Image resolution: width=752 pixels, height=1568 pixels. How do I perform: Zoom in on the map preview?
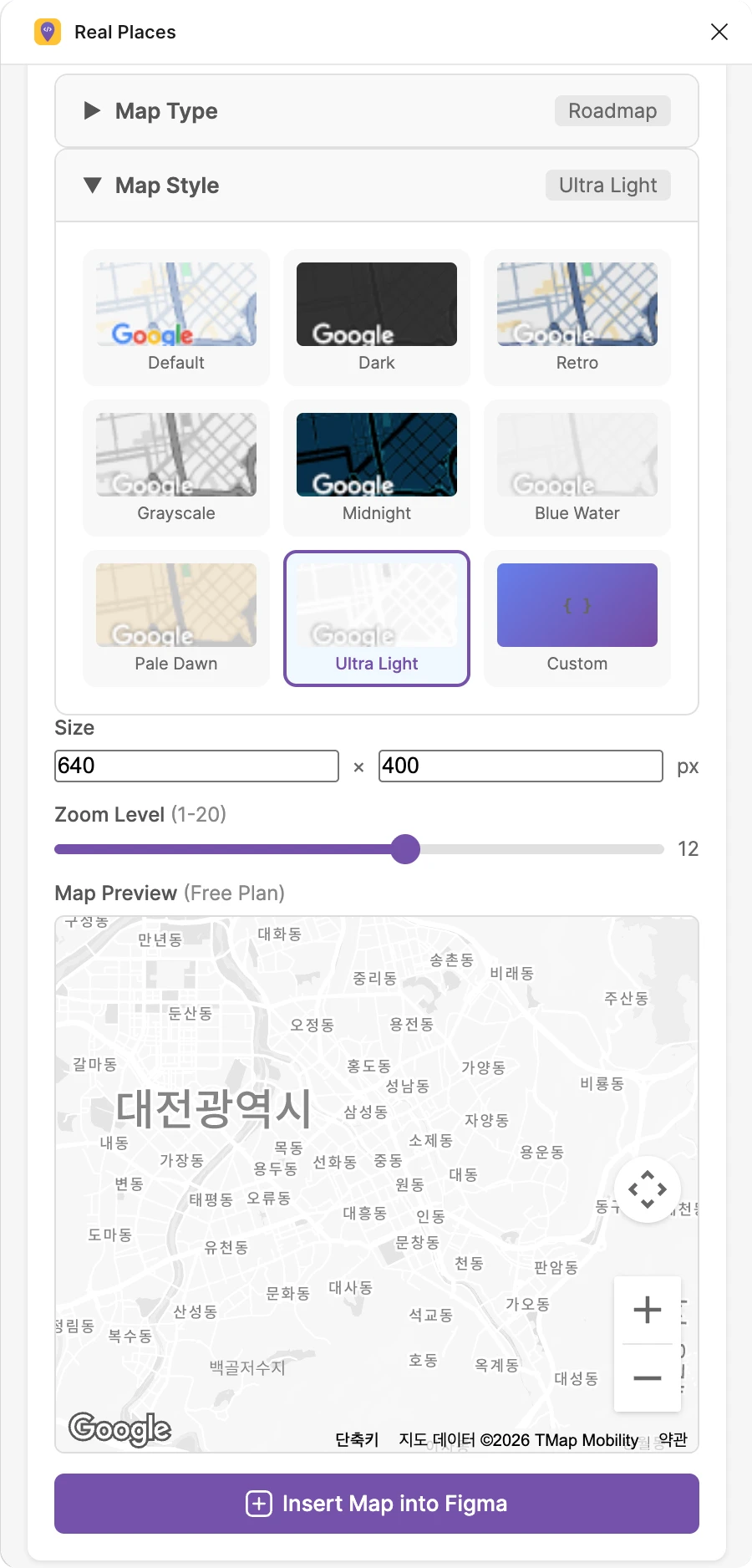[x=648, y=1310]
